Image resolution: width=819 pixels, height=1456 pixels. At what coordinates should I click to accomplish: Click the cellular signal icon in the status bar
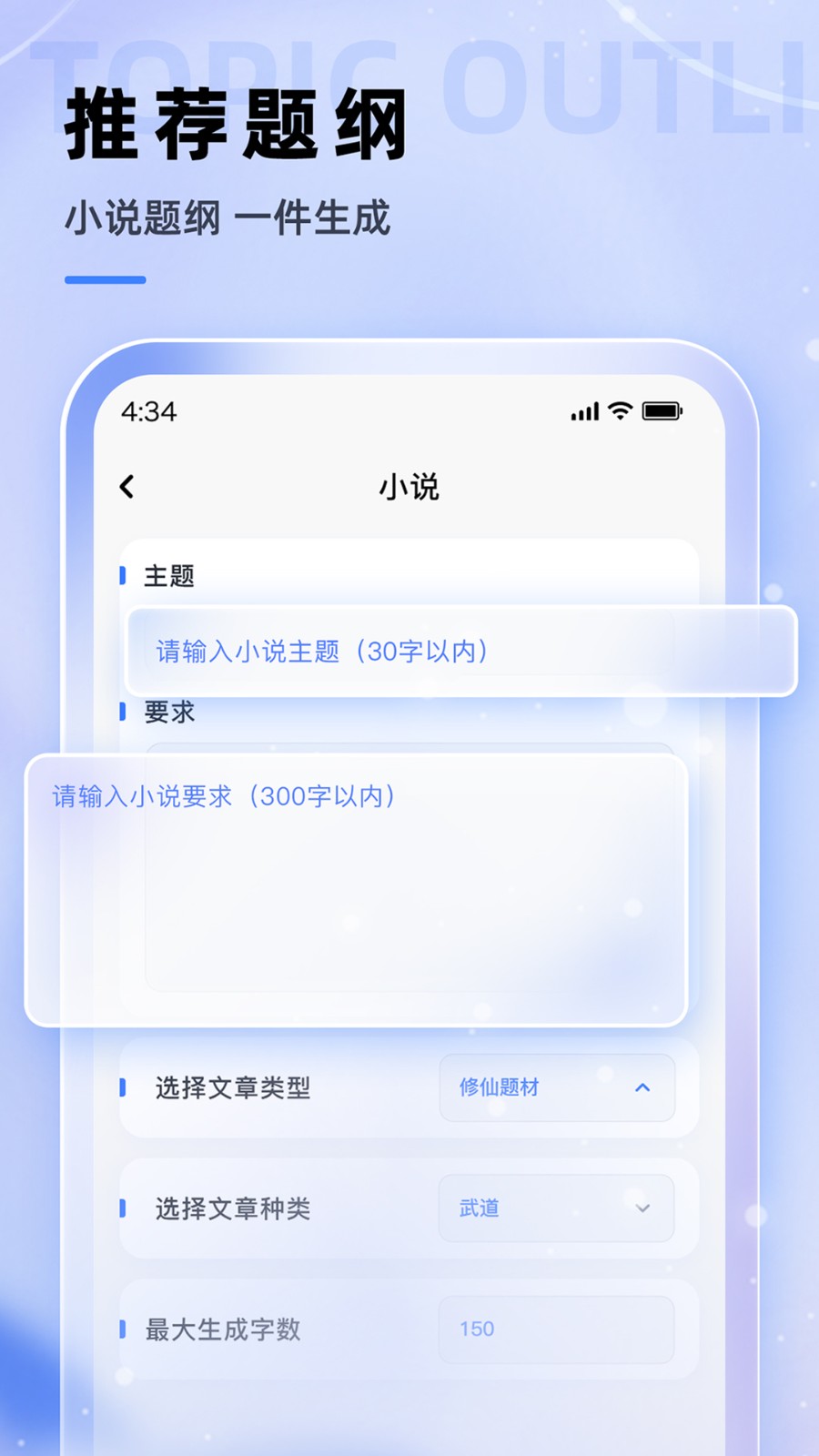click(585, 411)
